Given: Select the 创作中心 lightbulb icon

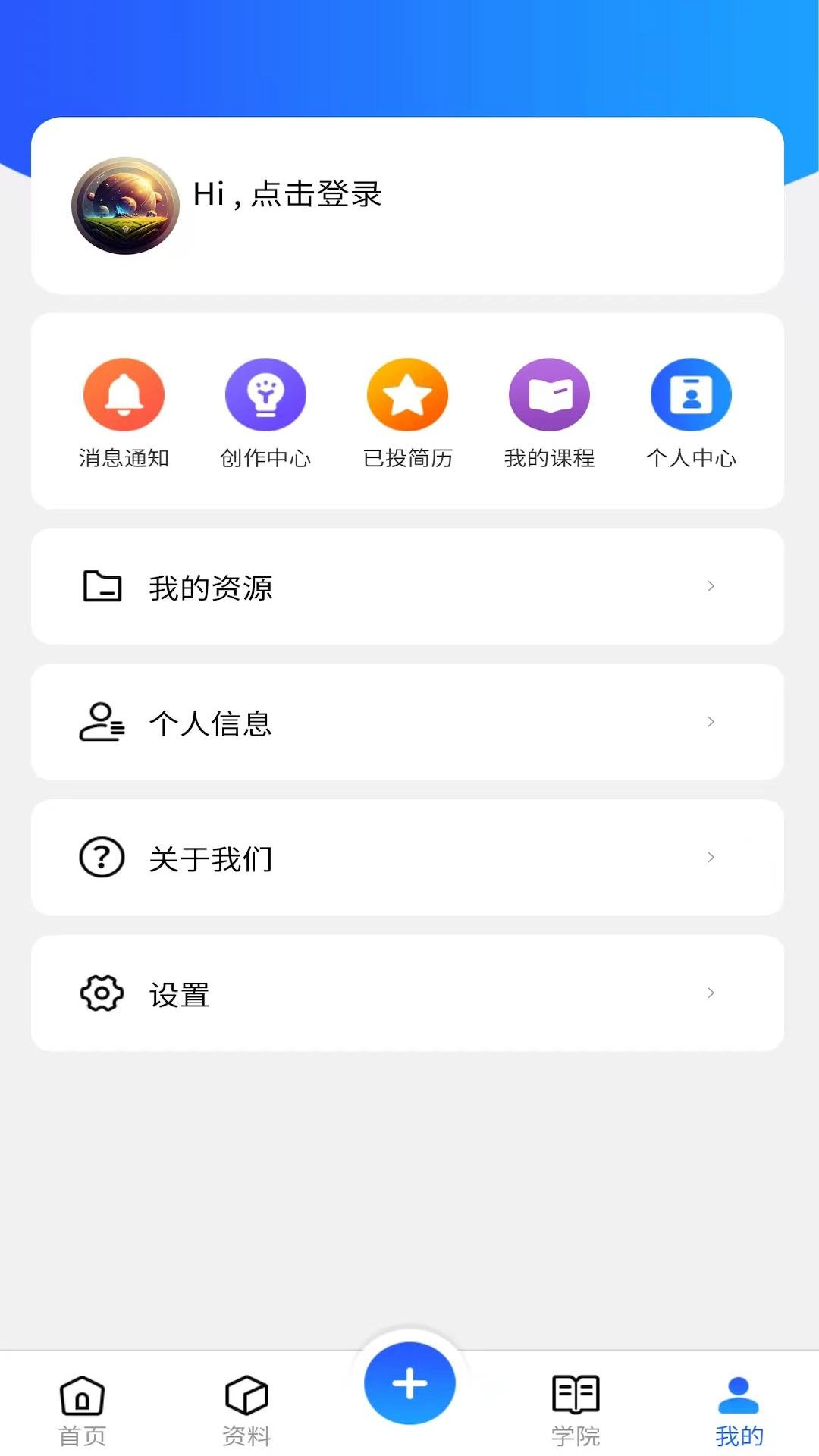Looking at the screenshot, I should coord(265,394).
